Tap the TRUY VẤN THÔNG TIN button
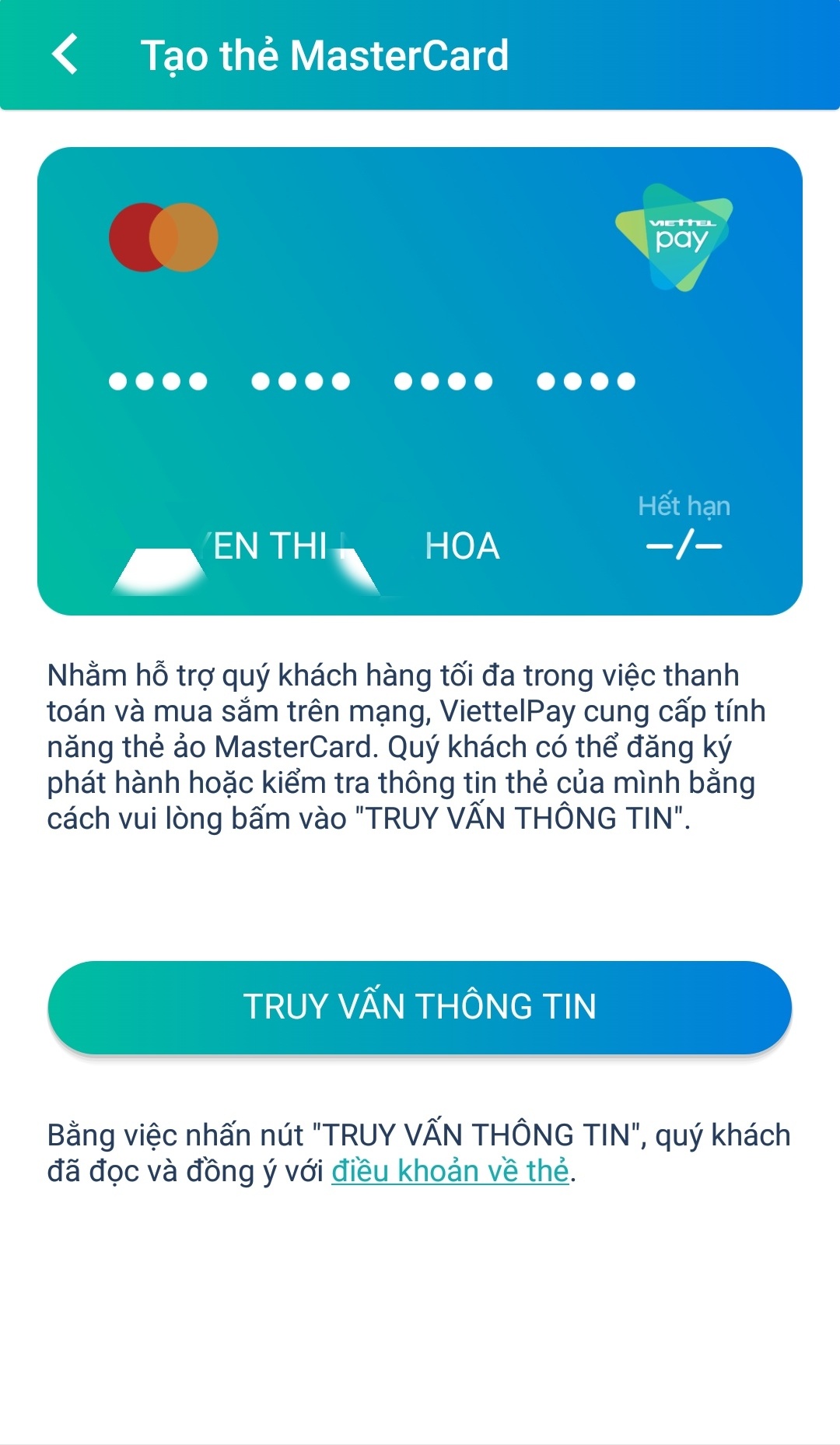 (x=420, y=1007)
